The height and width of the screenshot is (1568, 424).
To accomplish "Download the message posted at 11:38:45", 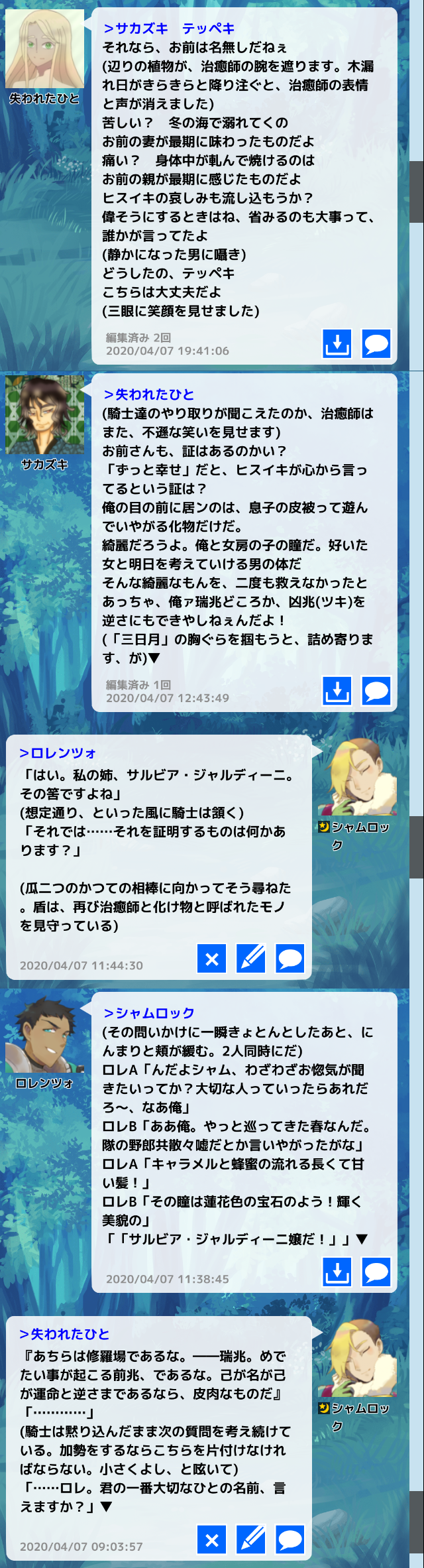I will [337, 1272].
